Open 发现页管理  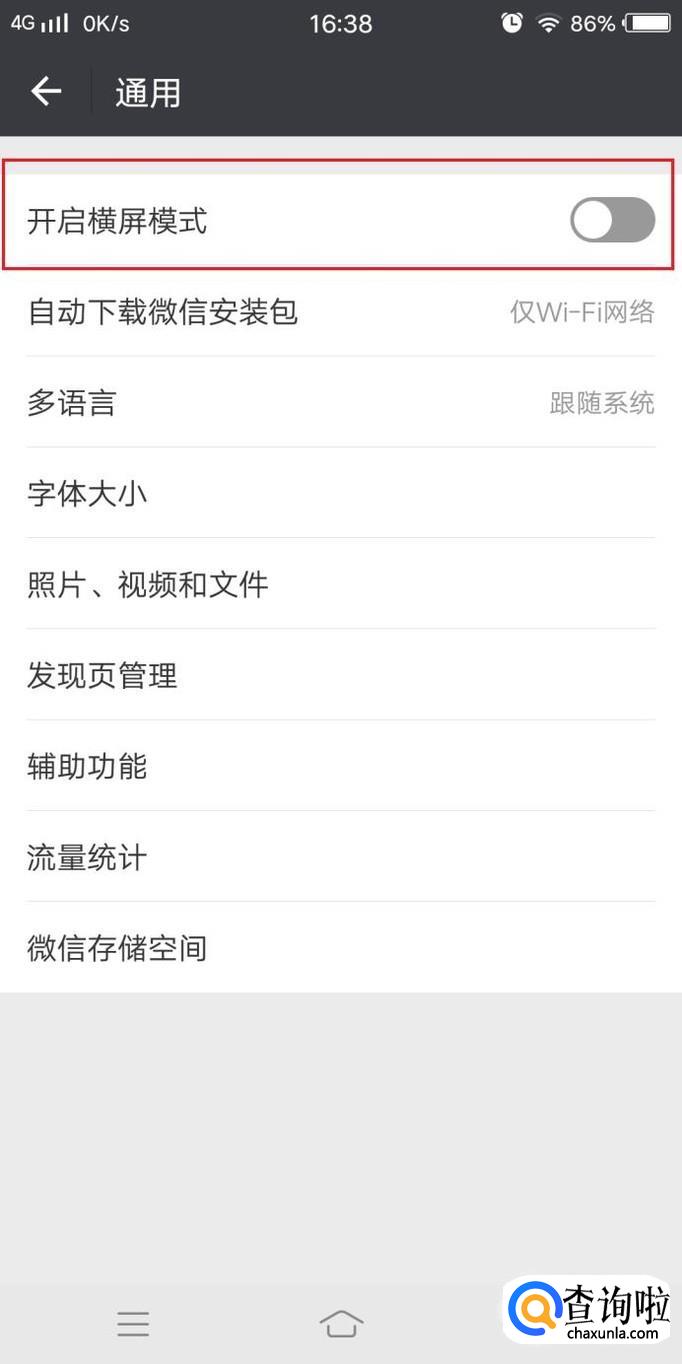coord(340,676)
